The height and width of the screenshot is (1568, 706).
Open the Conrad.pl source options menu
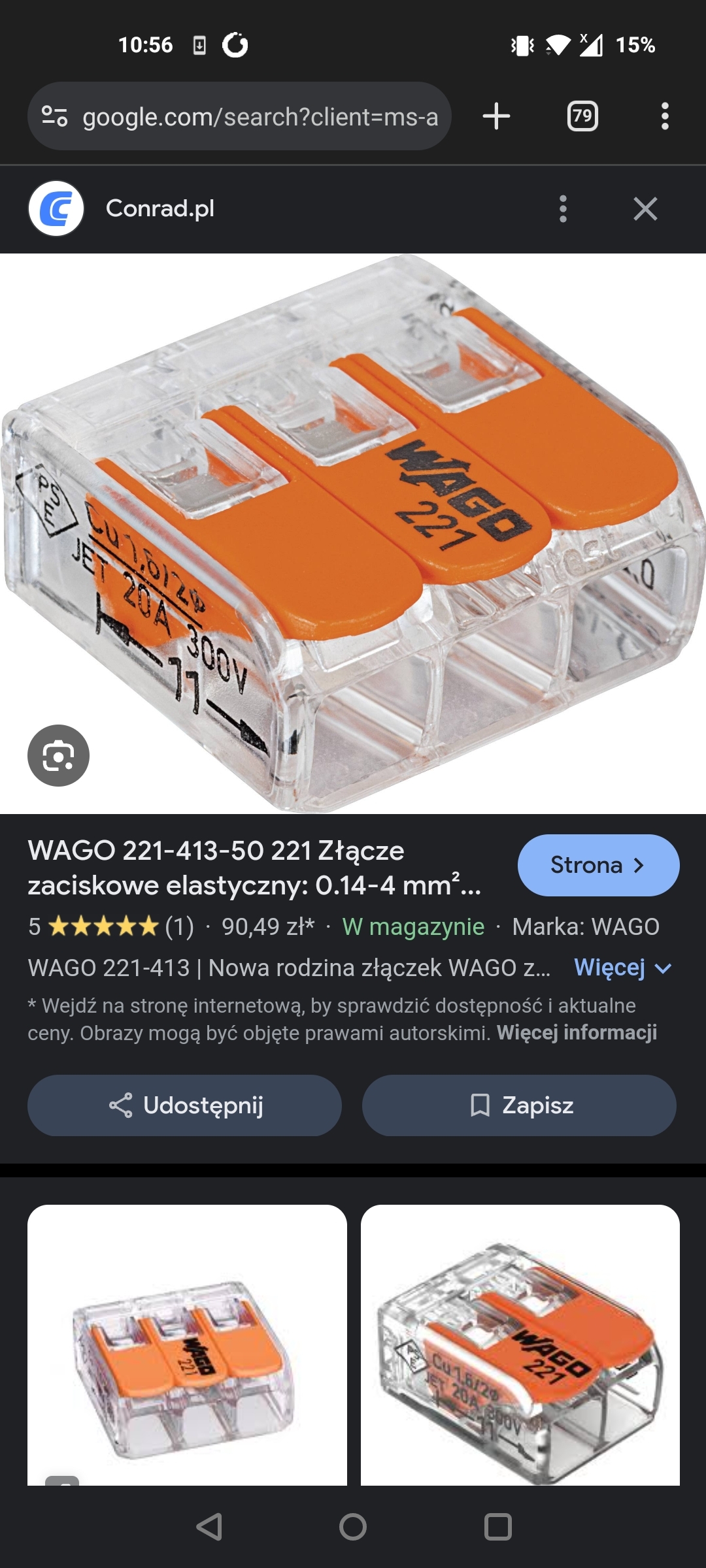point(563,209)
